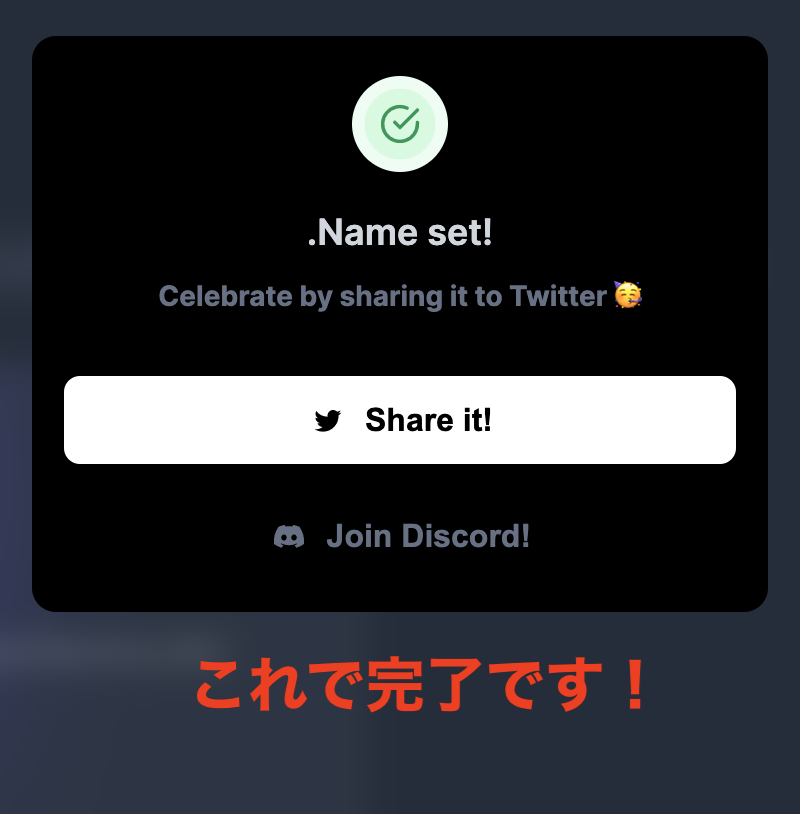The image size is (800, 814).
Task: Open the Join Discord! link
Action: 402,537
